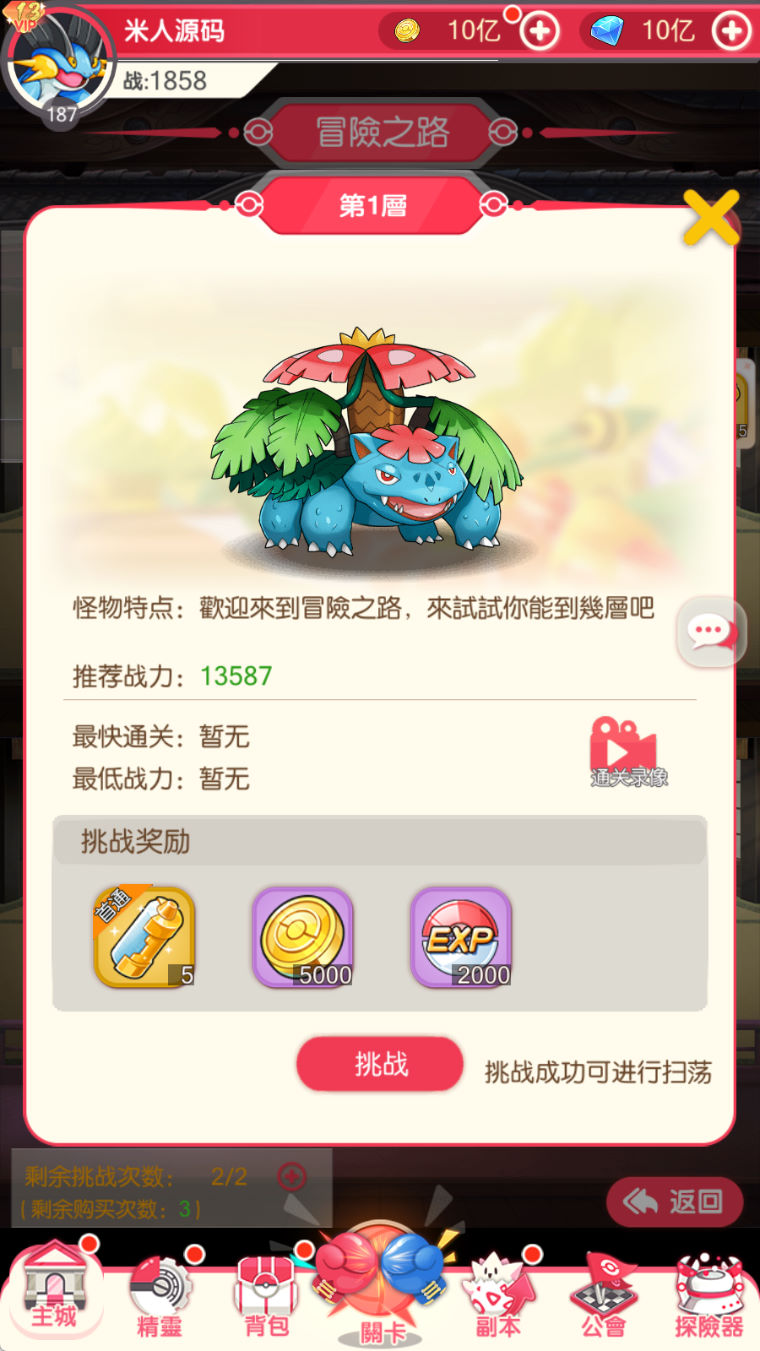760x1351 pixels.
Task: View the first-clear scroll reward
Action: click(x=144, y=937)
